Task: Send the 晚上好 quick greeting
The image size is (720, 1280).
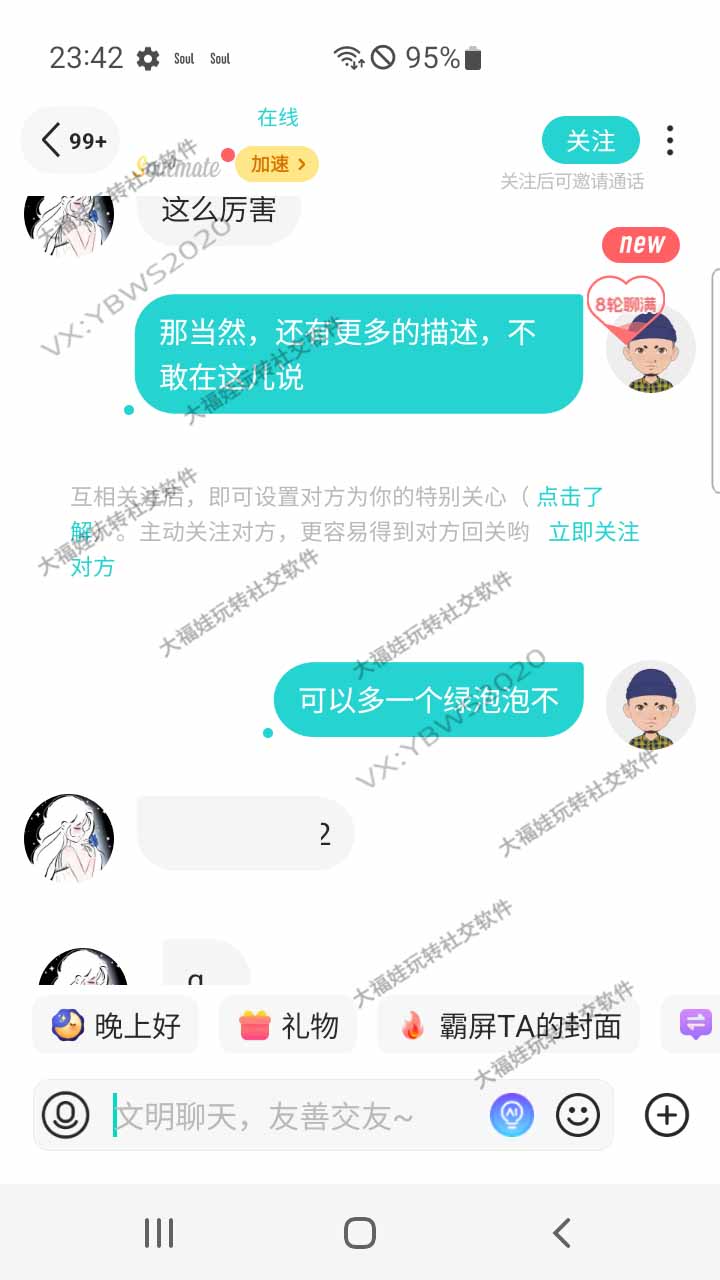Action: [116, 1025]
